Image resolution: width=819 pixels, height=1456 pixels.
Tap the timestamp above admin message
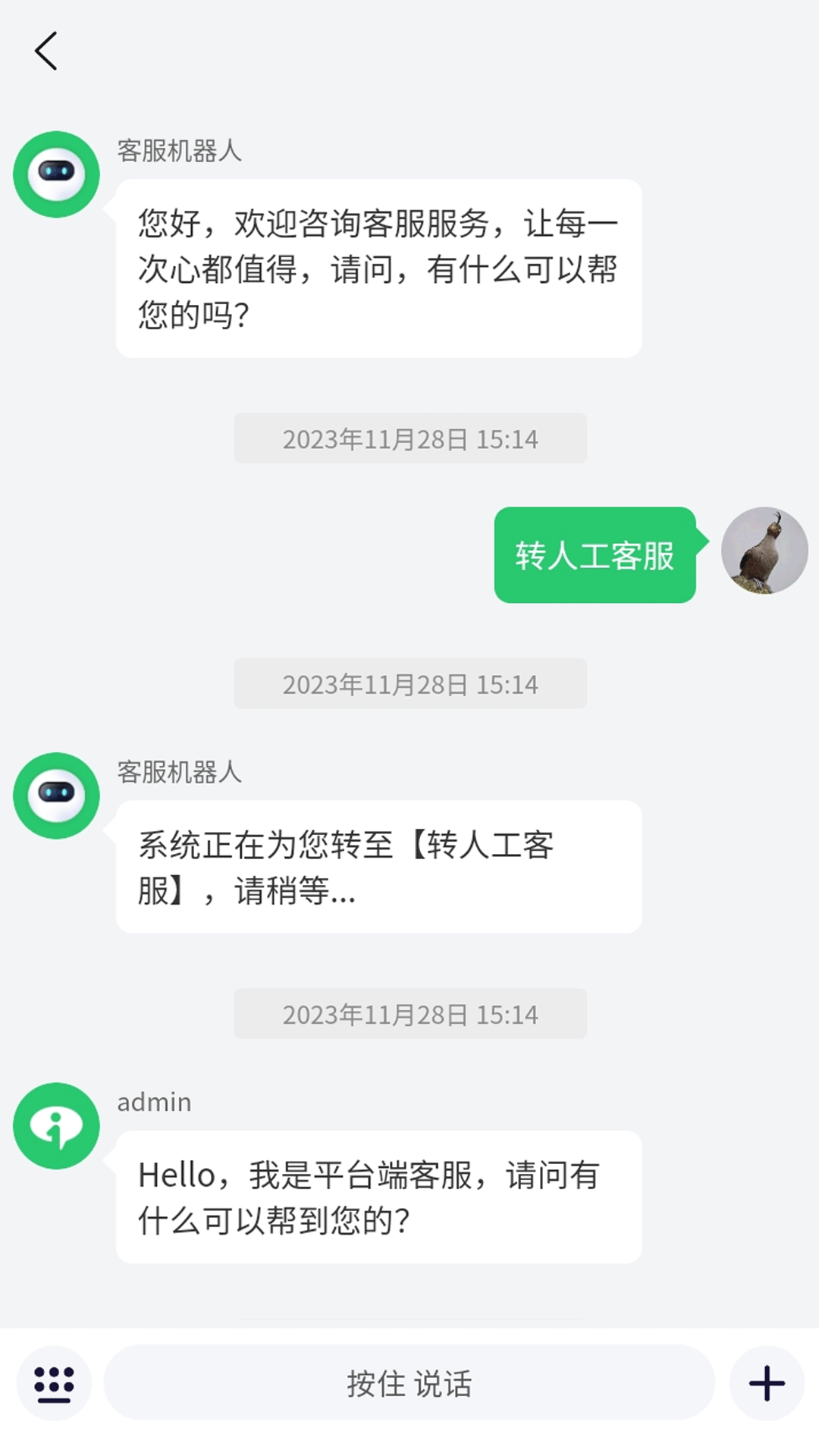click(409, 1014)
